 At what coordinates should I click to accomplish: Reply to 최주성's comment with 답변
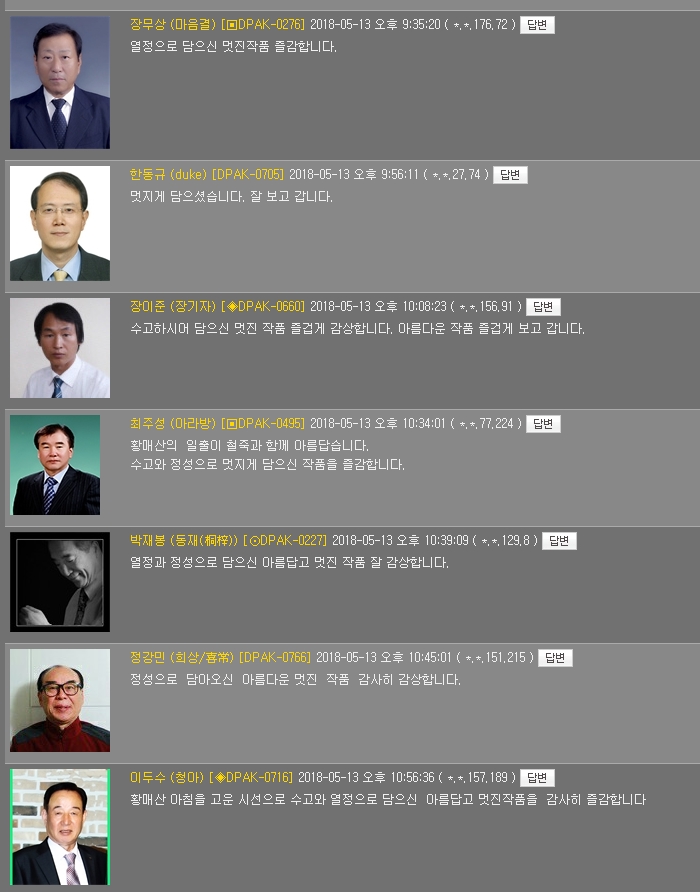[x=543, y=424]
